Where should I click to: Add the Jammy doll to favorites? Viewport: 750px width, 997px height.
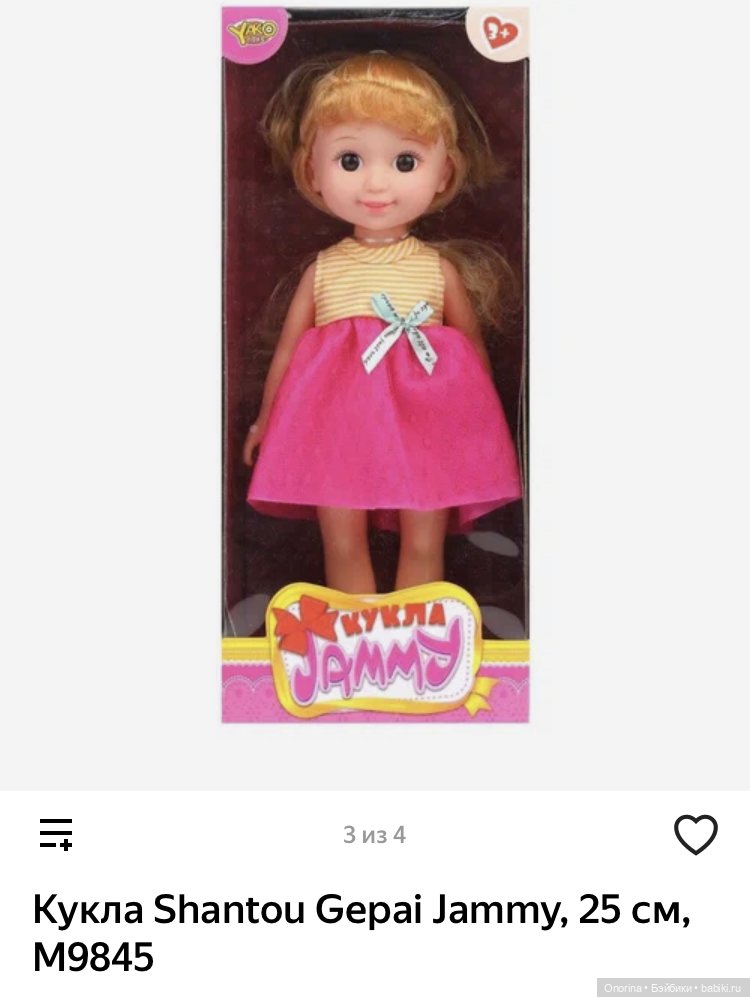[695, 835]
